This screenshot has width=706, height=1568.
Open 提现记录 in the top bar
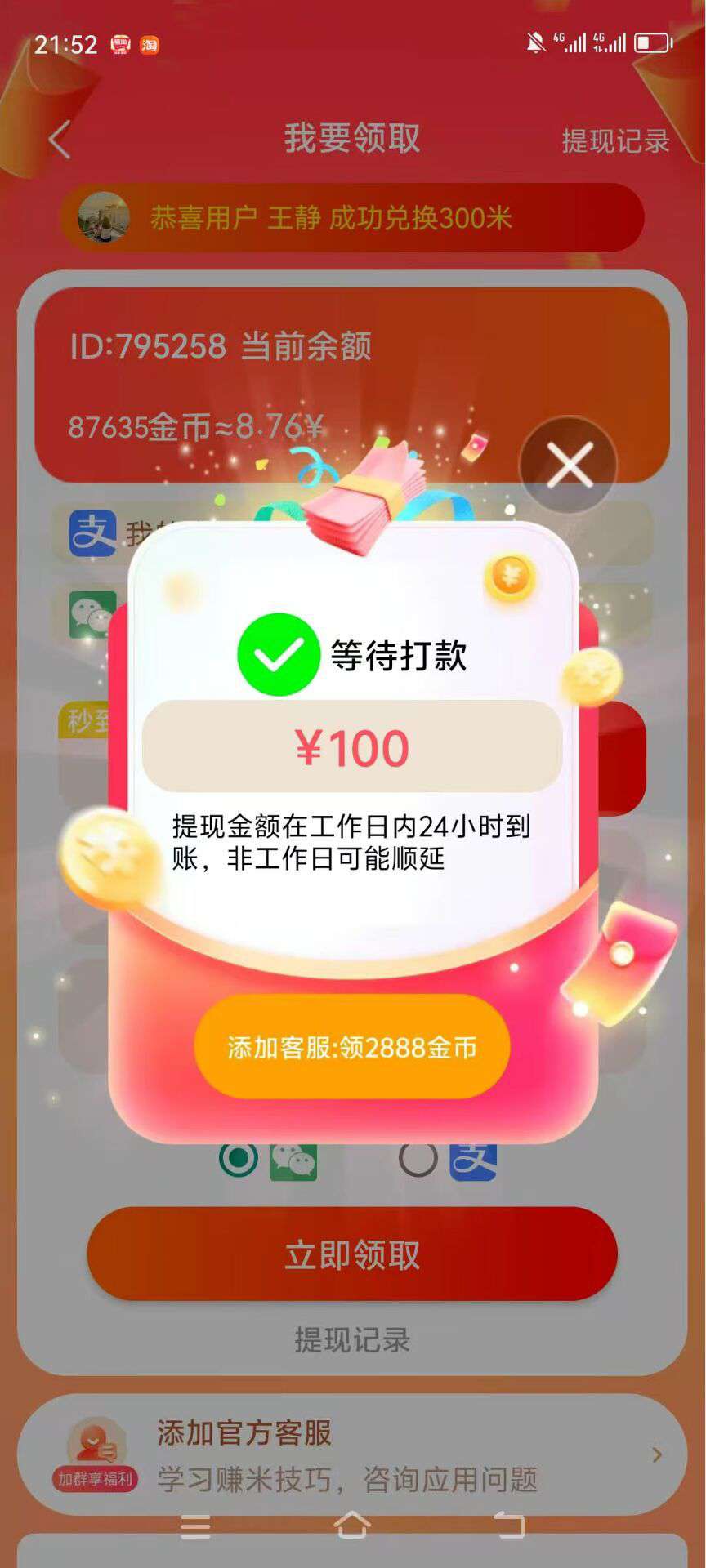(x=614, y=140)
